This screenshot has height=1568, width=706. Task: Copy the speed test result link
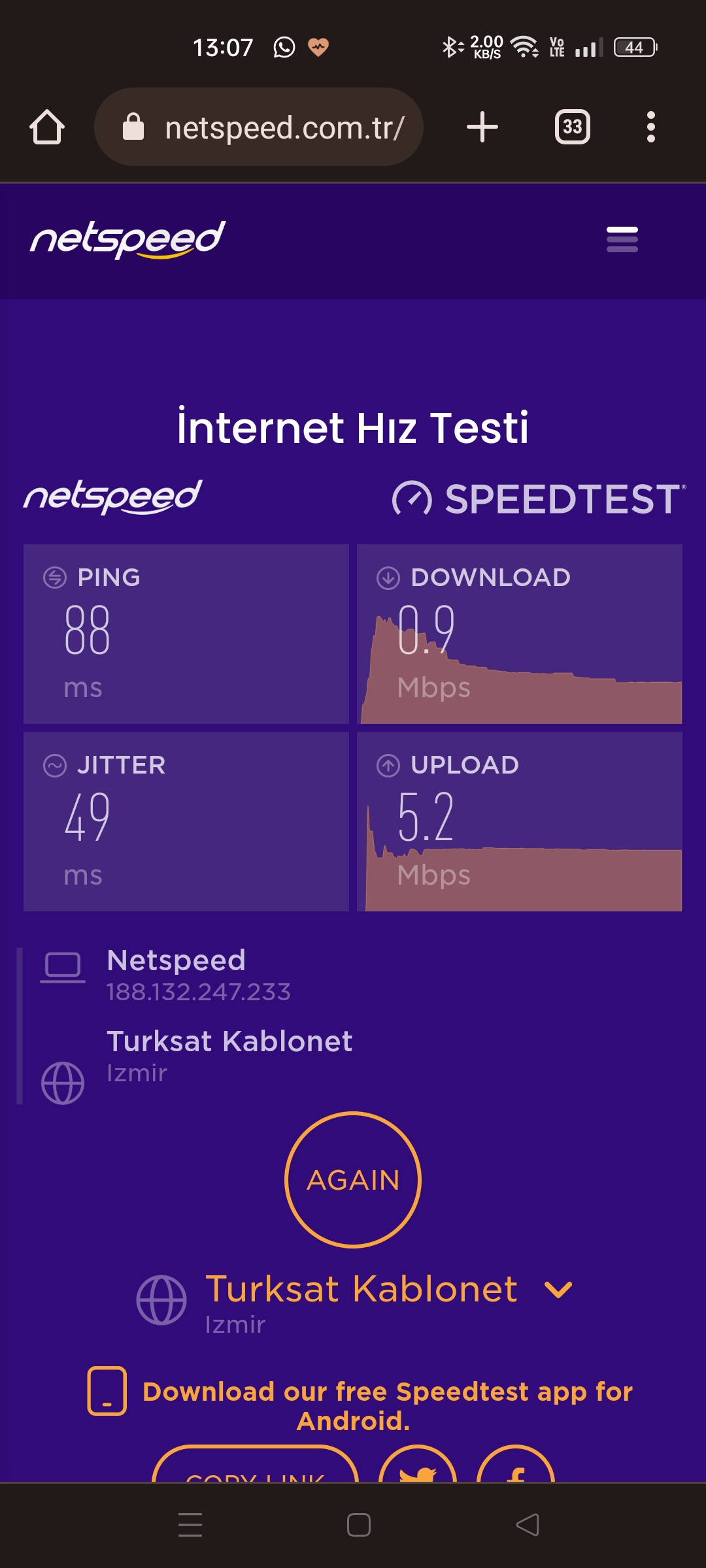(x=255, y=1463)
